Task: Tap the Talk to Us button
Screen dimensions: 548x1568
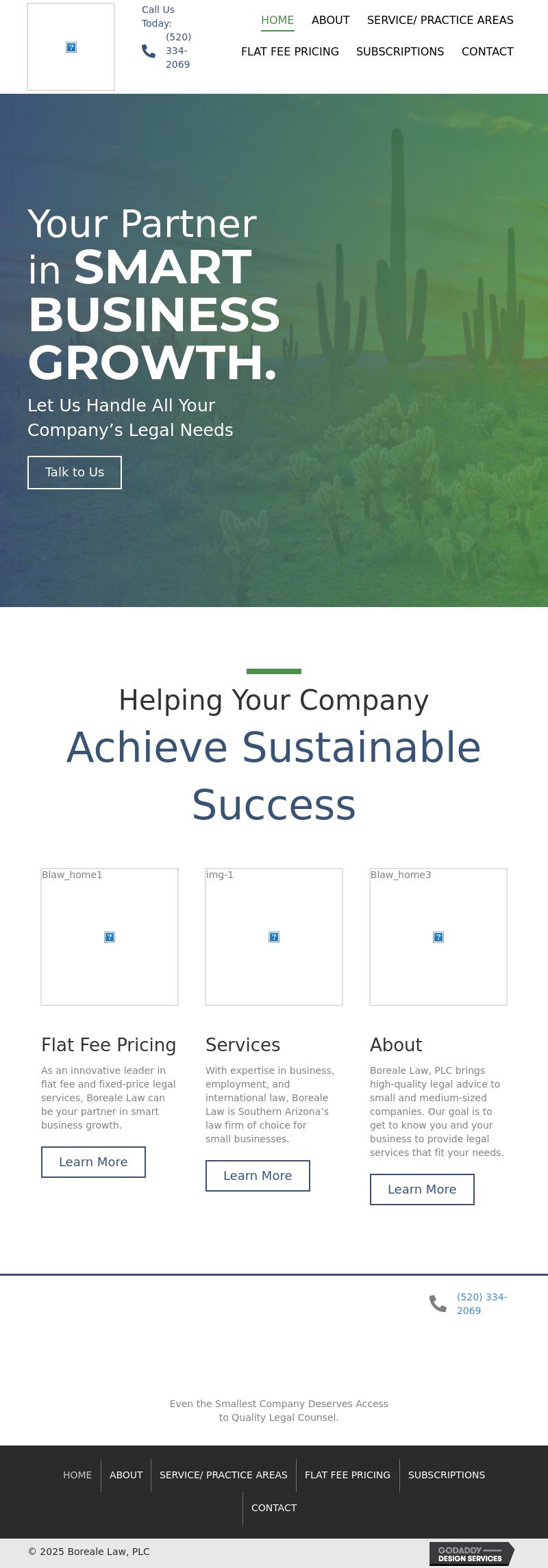Action: pyautogui.click(x=75, y=472)
